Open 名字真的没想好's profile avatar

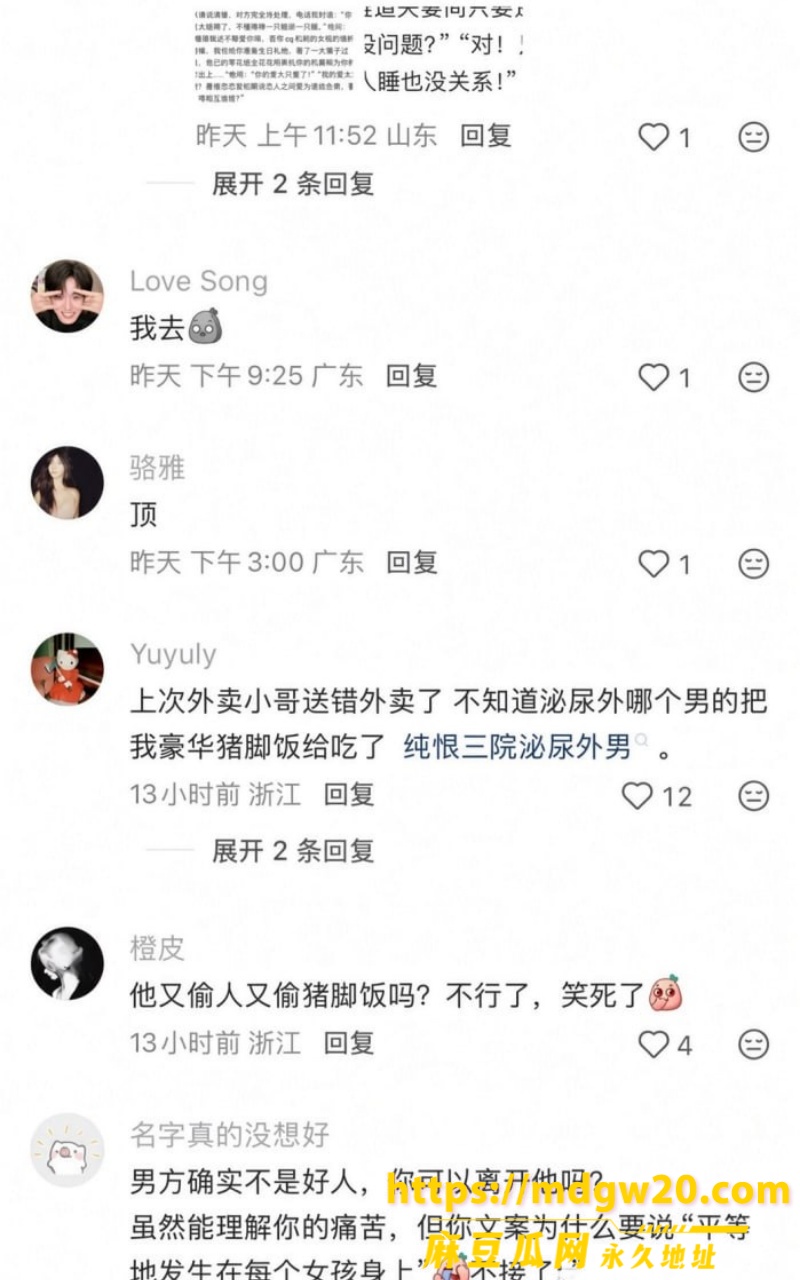pyautogui.click(x=67, y=1150)
